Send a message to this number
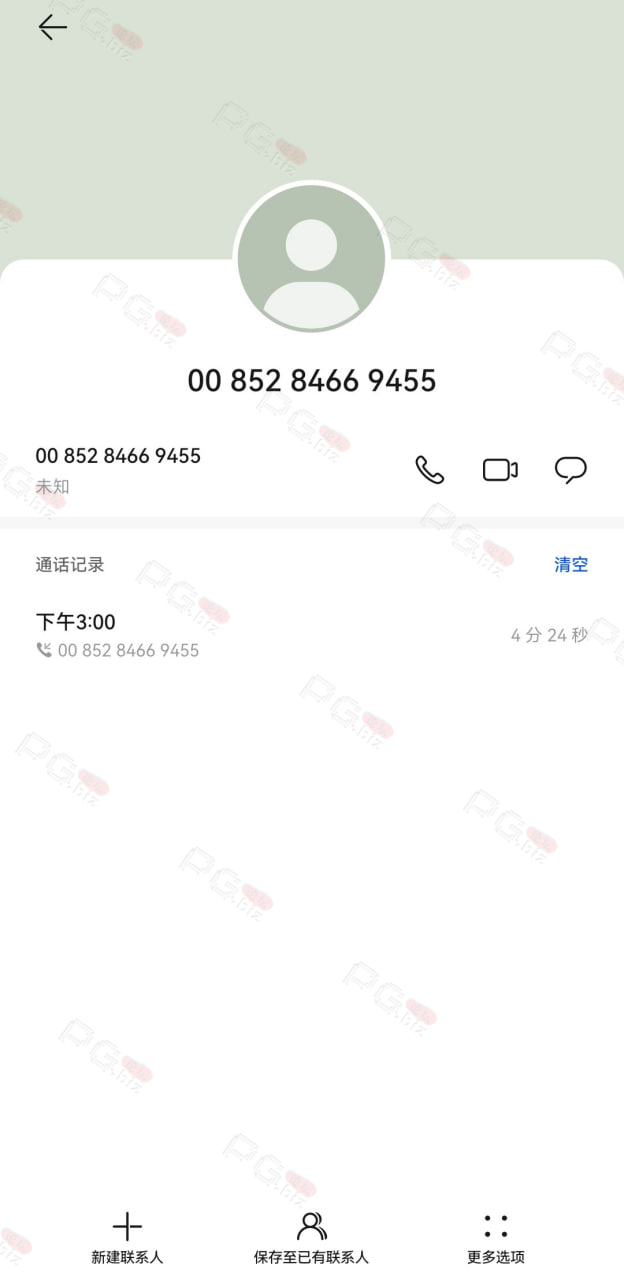The height and width of the screenshot is (1280, 624). point(571,470)
